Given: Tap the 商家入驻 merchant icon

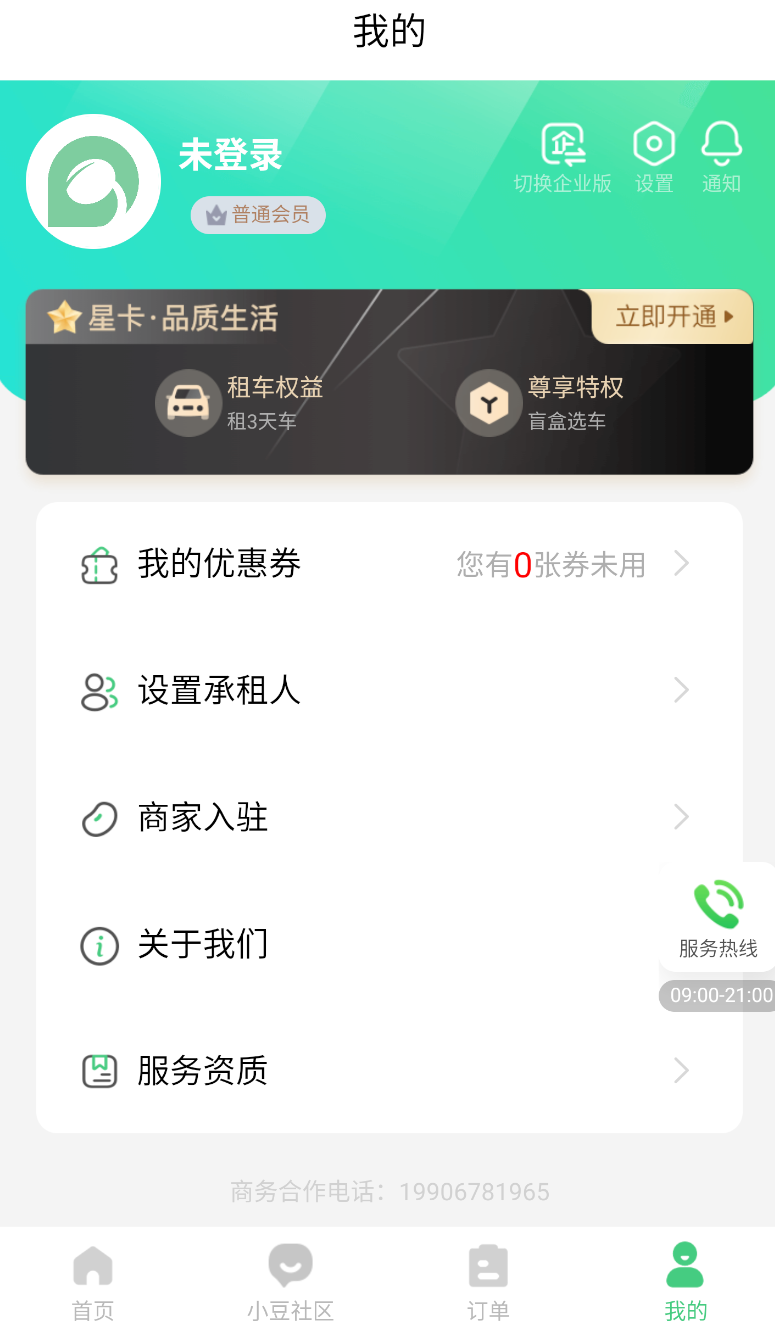Looking at the screenshot, I should (x=99, y=817).
